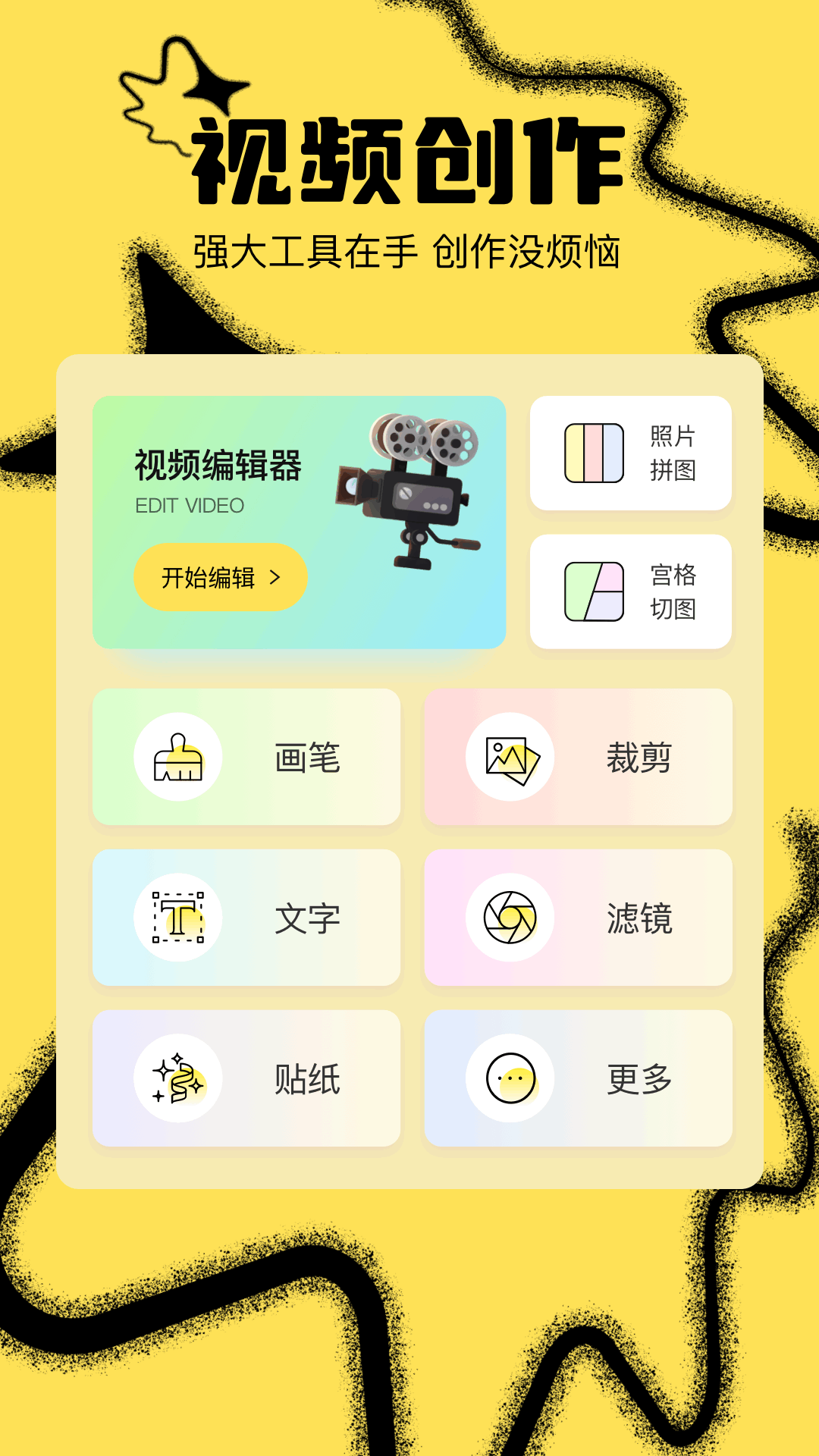Click the 贴纸 sticker sparkle icon
This screenshot has height=1456, width=819.
tap(178, 1078)
